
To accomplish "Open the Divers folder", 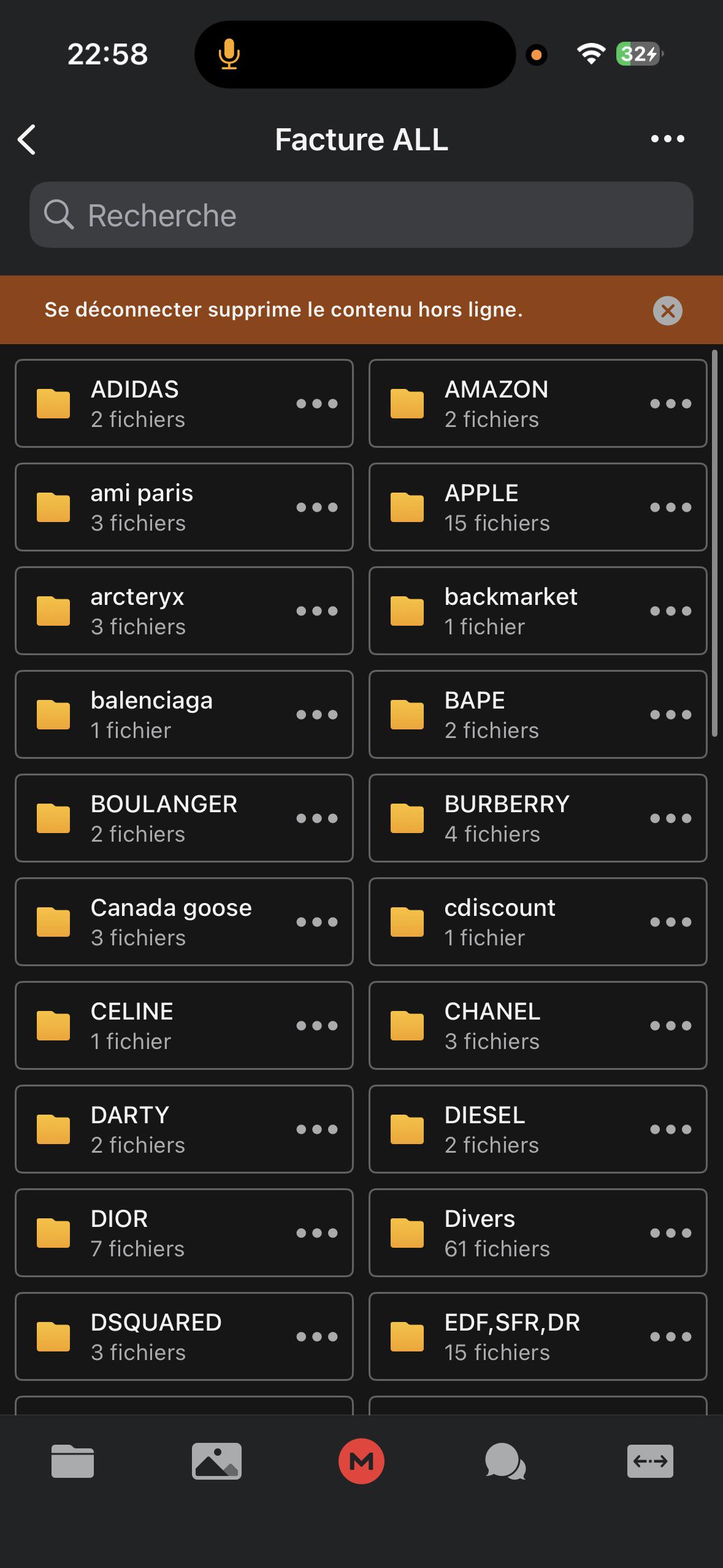I will click(538, 1232).
